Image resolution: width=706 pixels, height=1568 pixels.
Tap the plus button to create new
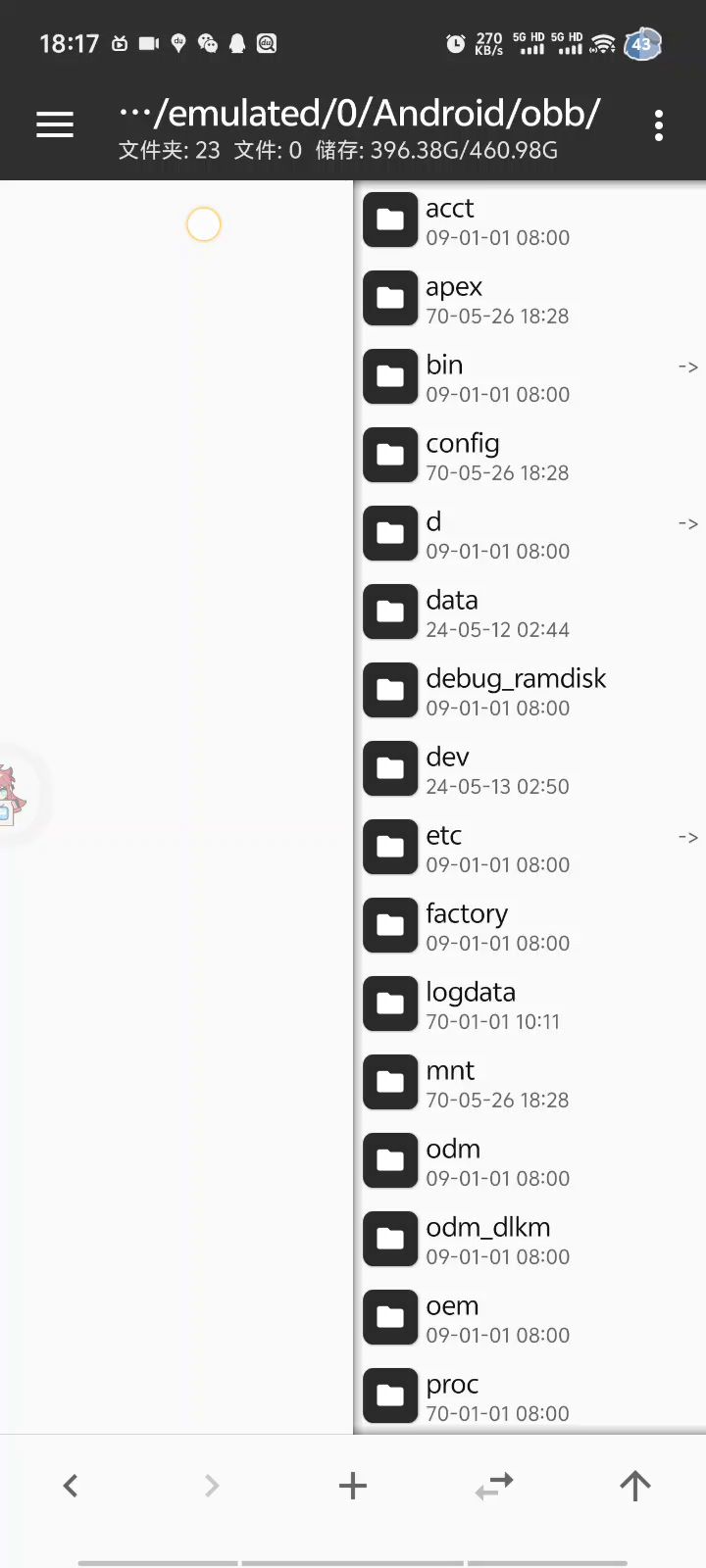point(353,1486)
